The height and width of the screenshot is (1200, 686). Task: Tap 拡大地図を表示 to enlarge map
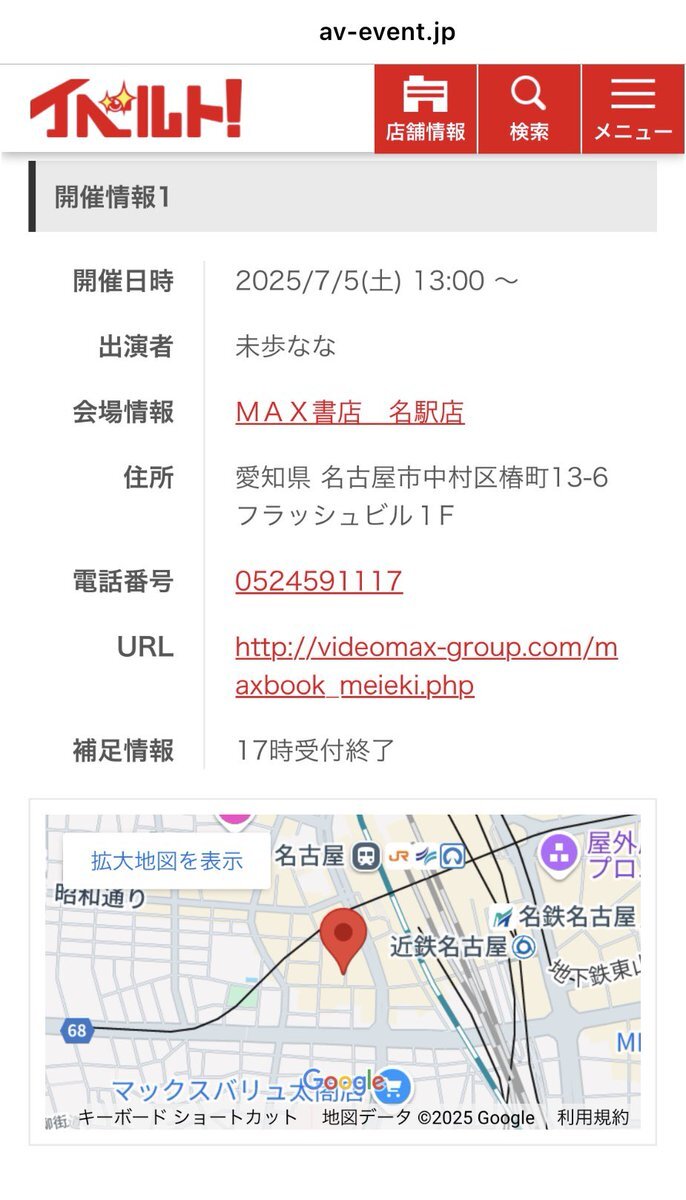click(167, 860)
